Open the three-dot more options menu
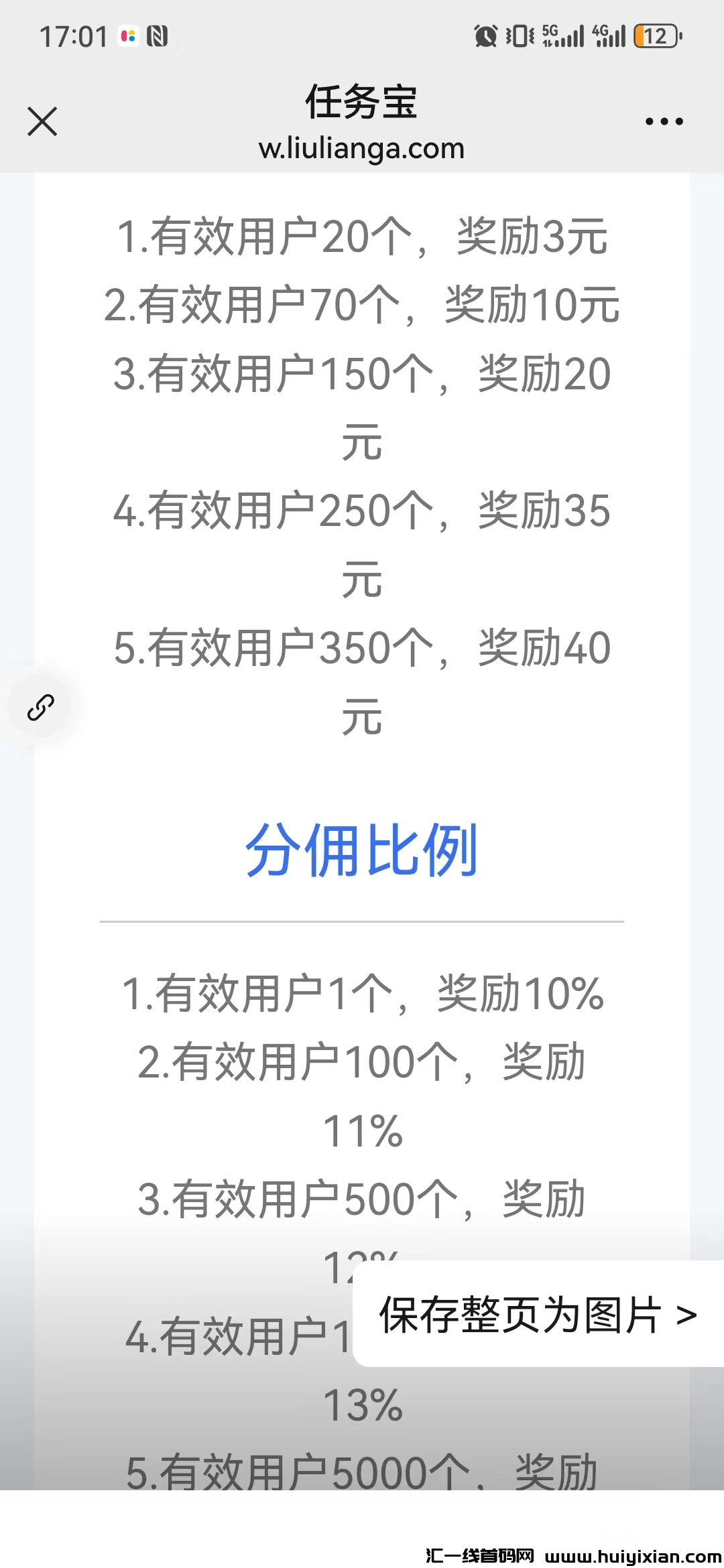This screenshot has width=724, height=1568. tap(663, 121)
